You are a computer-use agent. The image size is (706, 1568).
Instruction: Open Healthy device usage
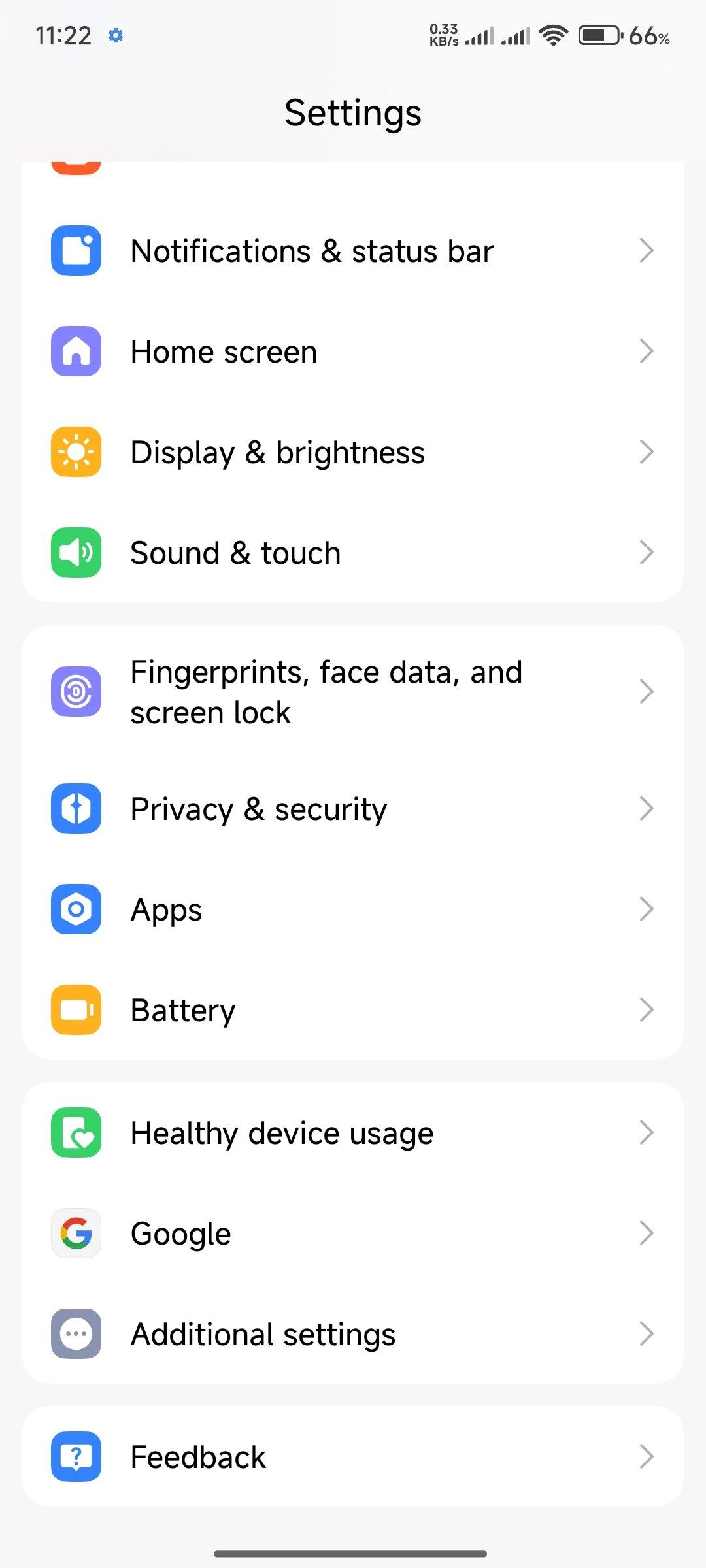tap(353, 1133)
